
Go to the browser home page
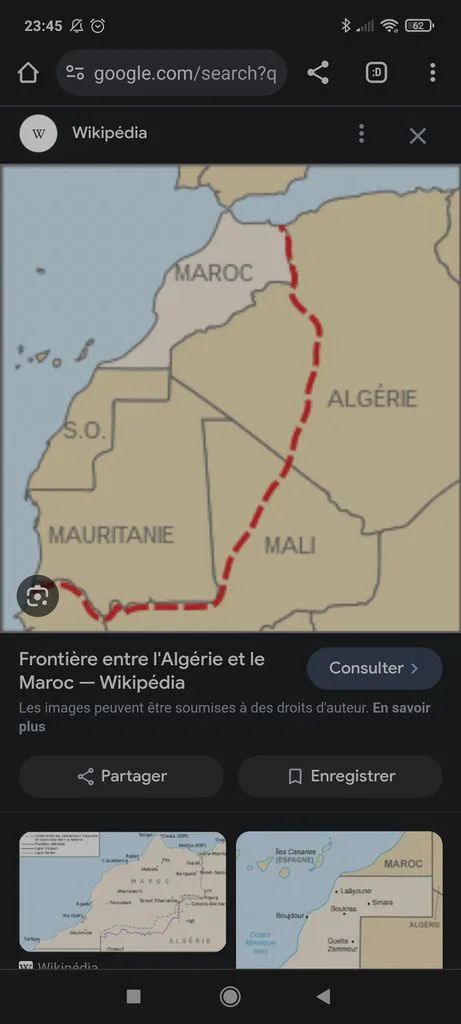[28, 73]
